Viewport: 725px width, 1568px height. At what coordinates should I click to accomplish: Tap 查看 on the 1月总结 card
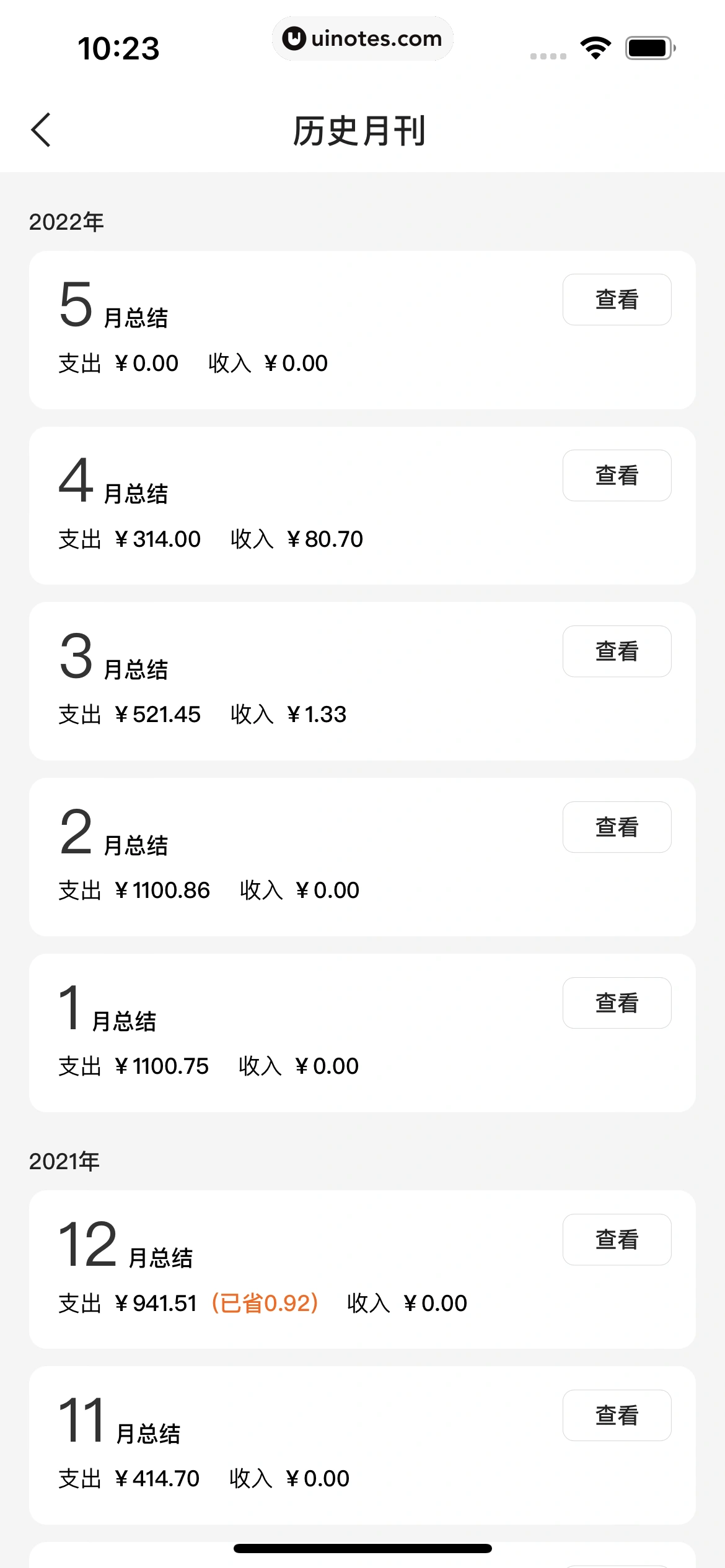point(617,1003)
